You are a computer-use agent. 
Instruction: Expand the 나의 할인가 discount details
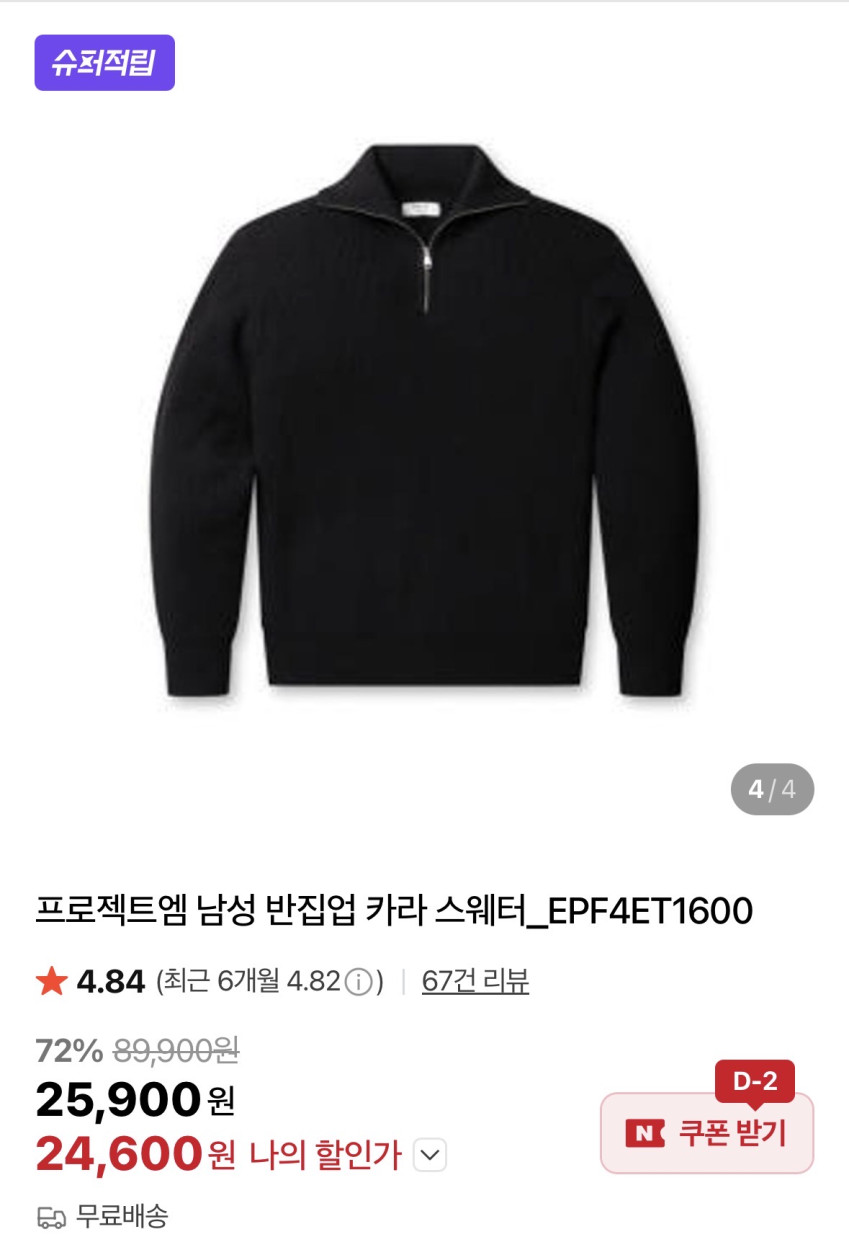(x=430, y=1156)
